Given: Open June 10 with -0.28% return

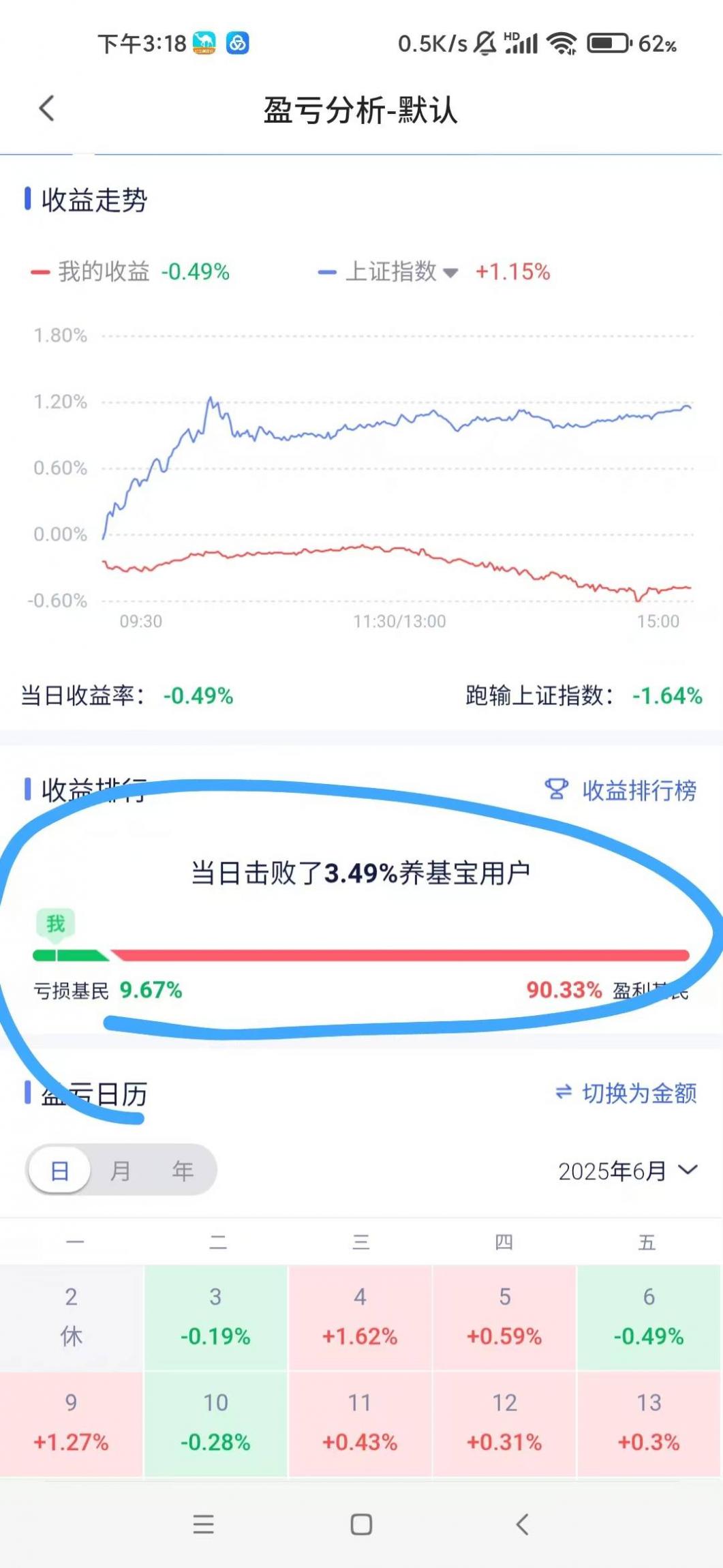Looking at the screenshot, I should click(215, 1423).
